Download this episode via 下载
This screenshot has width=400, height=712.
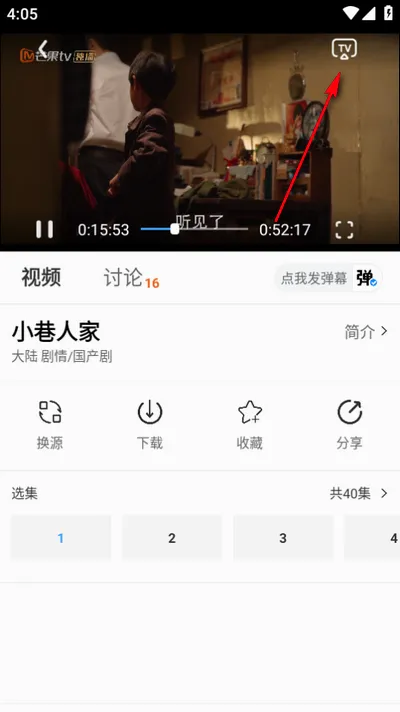(x=150, y=425)
